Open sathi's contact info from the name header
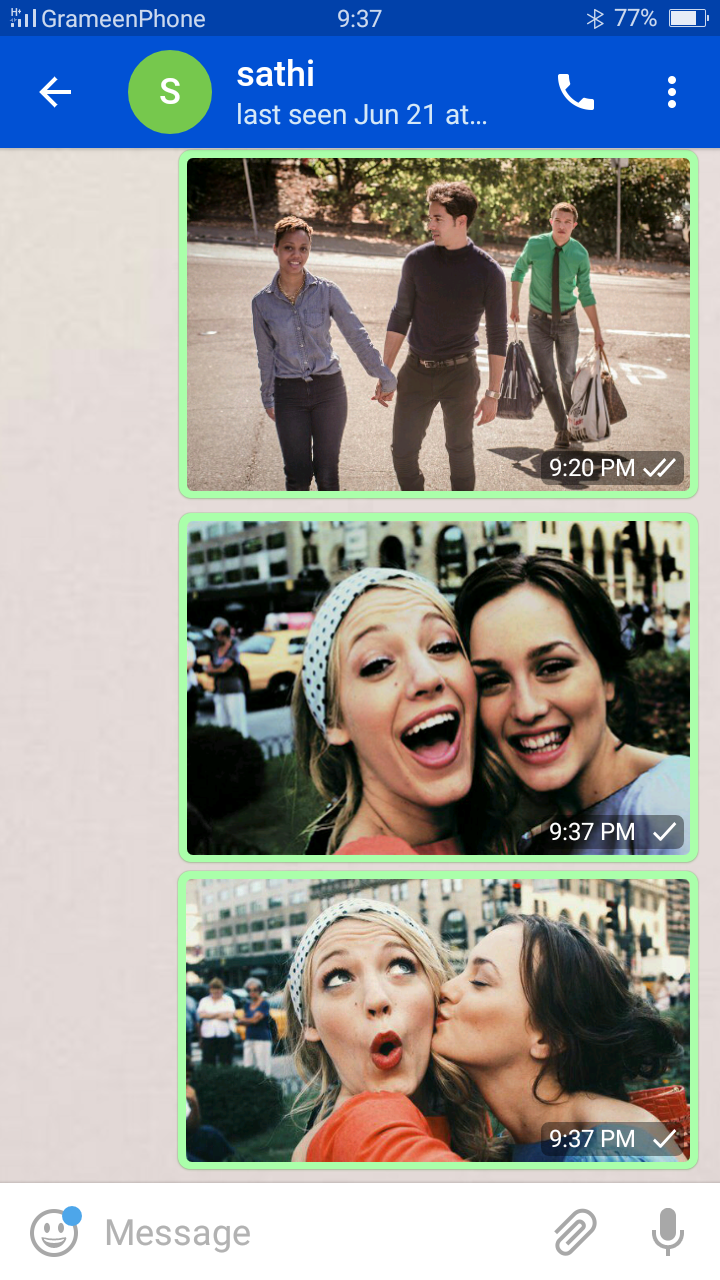Screen dimensions: 720x1280 tap(360, 92)
